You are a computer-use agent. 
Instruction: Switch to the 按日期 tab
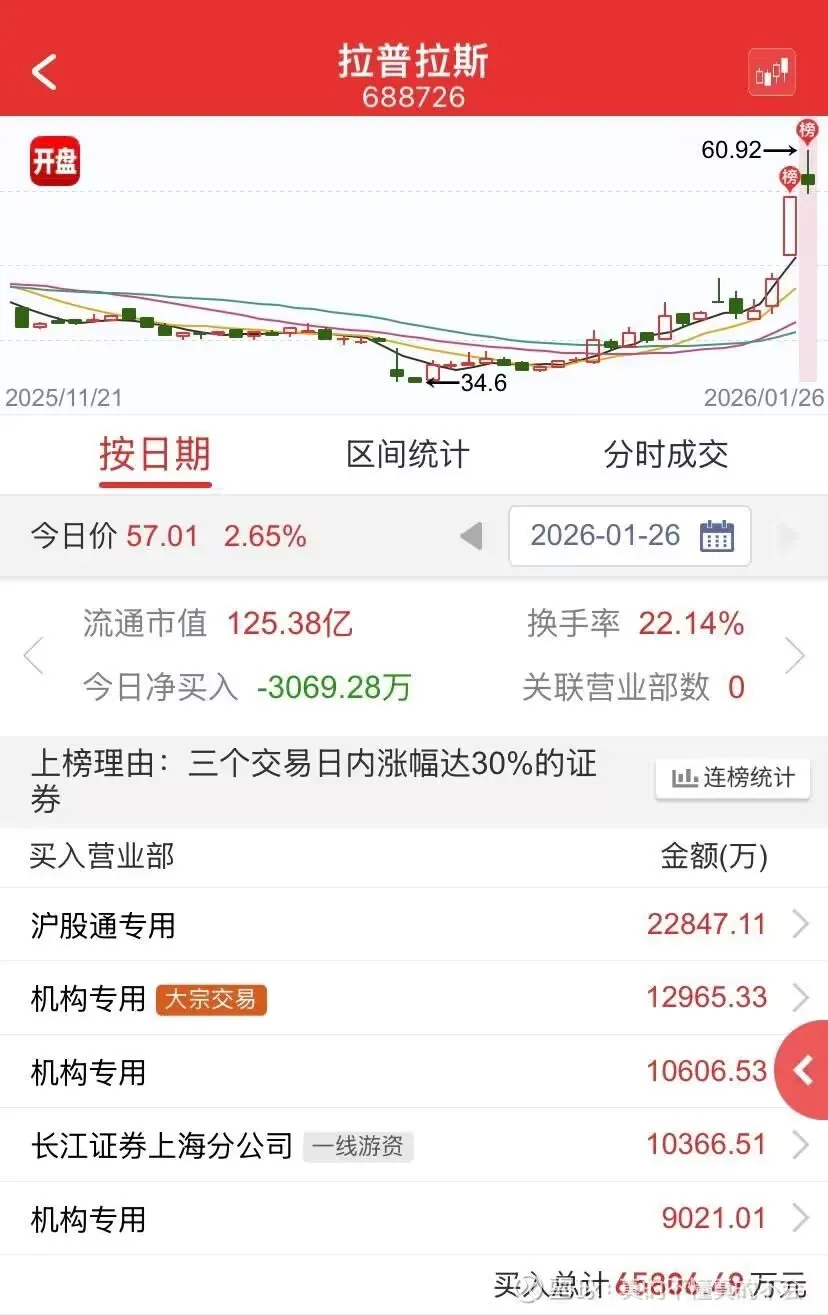[155, 456]
